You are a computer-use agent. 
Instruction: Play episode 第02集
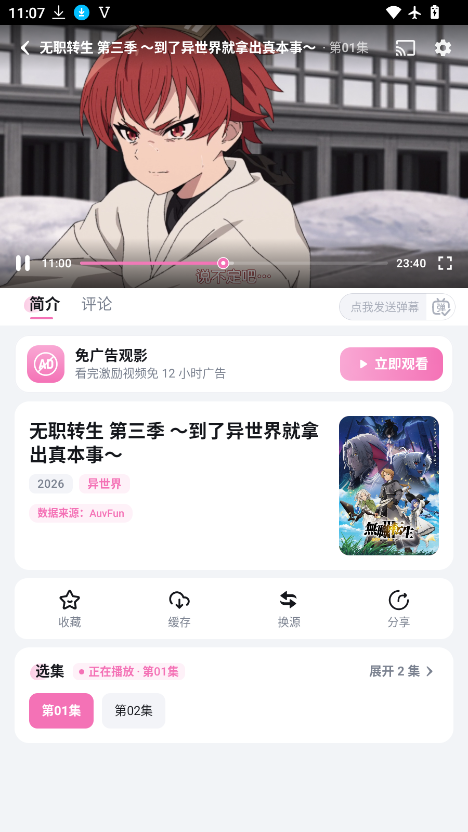(x=134, y=710)
